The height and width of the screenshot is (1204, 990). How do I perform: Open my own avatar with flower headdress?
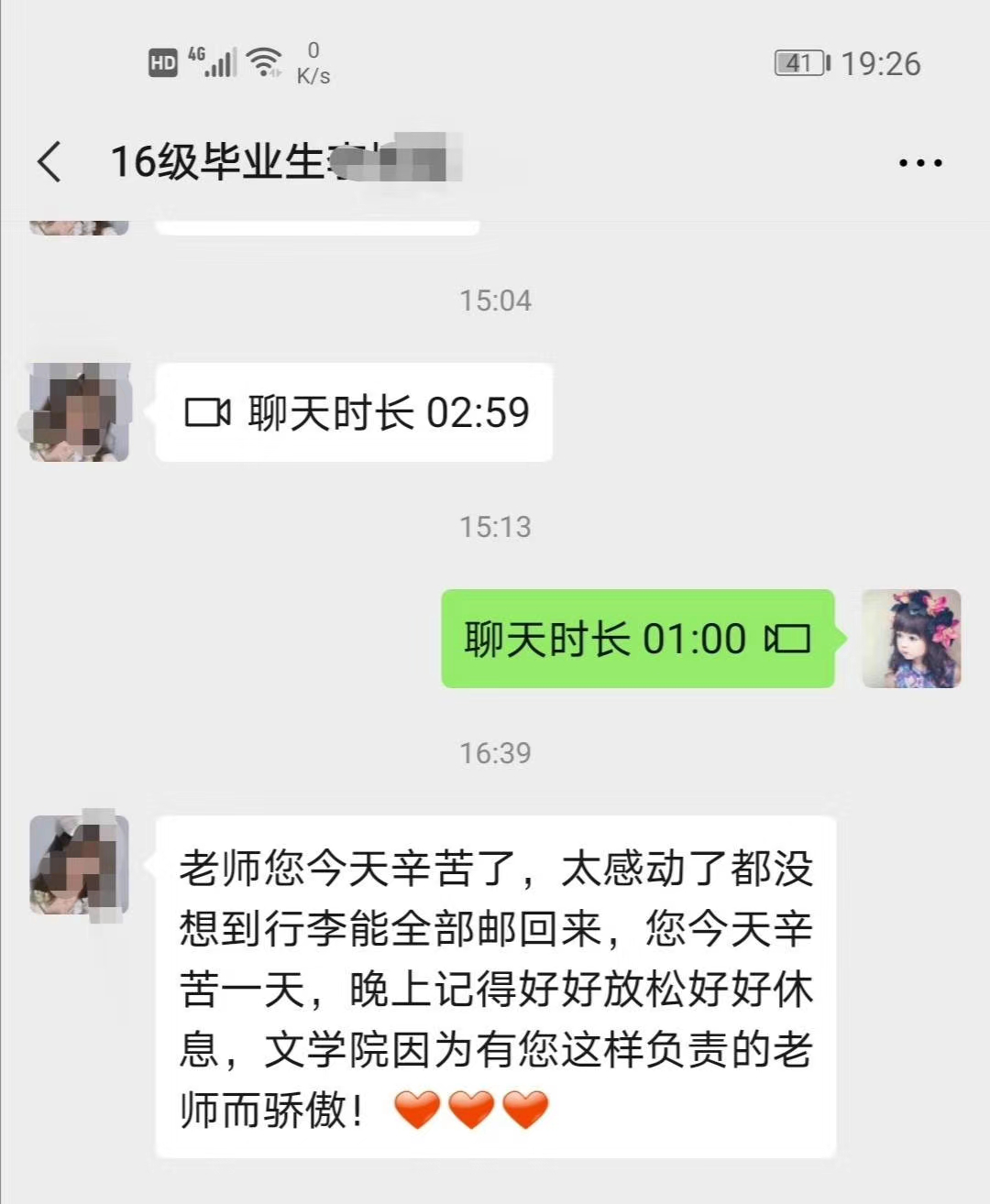coord(911,639)
